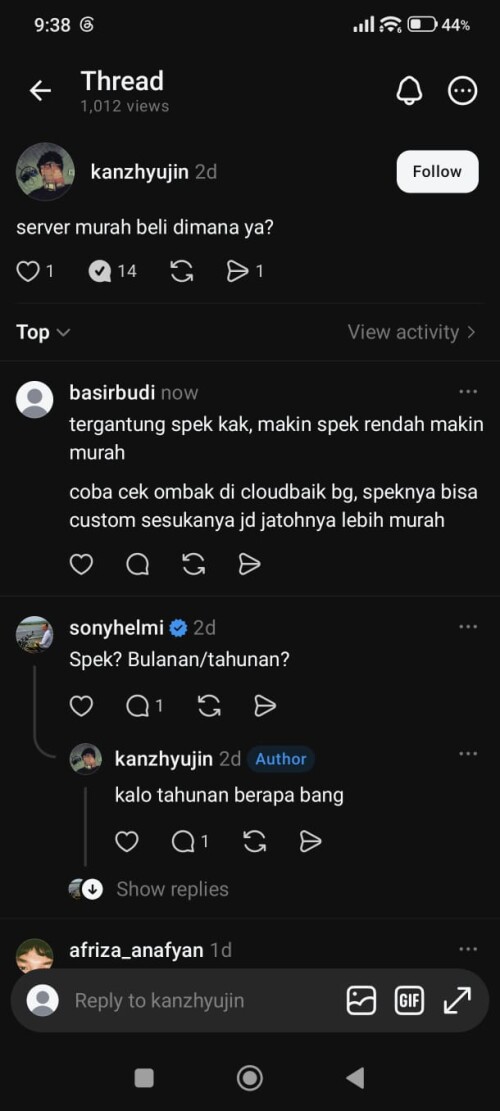Expand Show replies

point(172,889)
